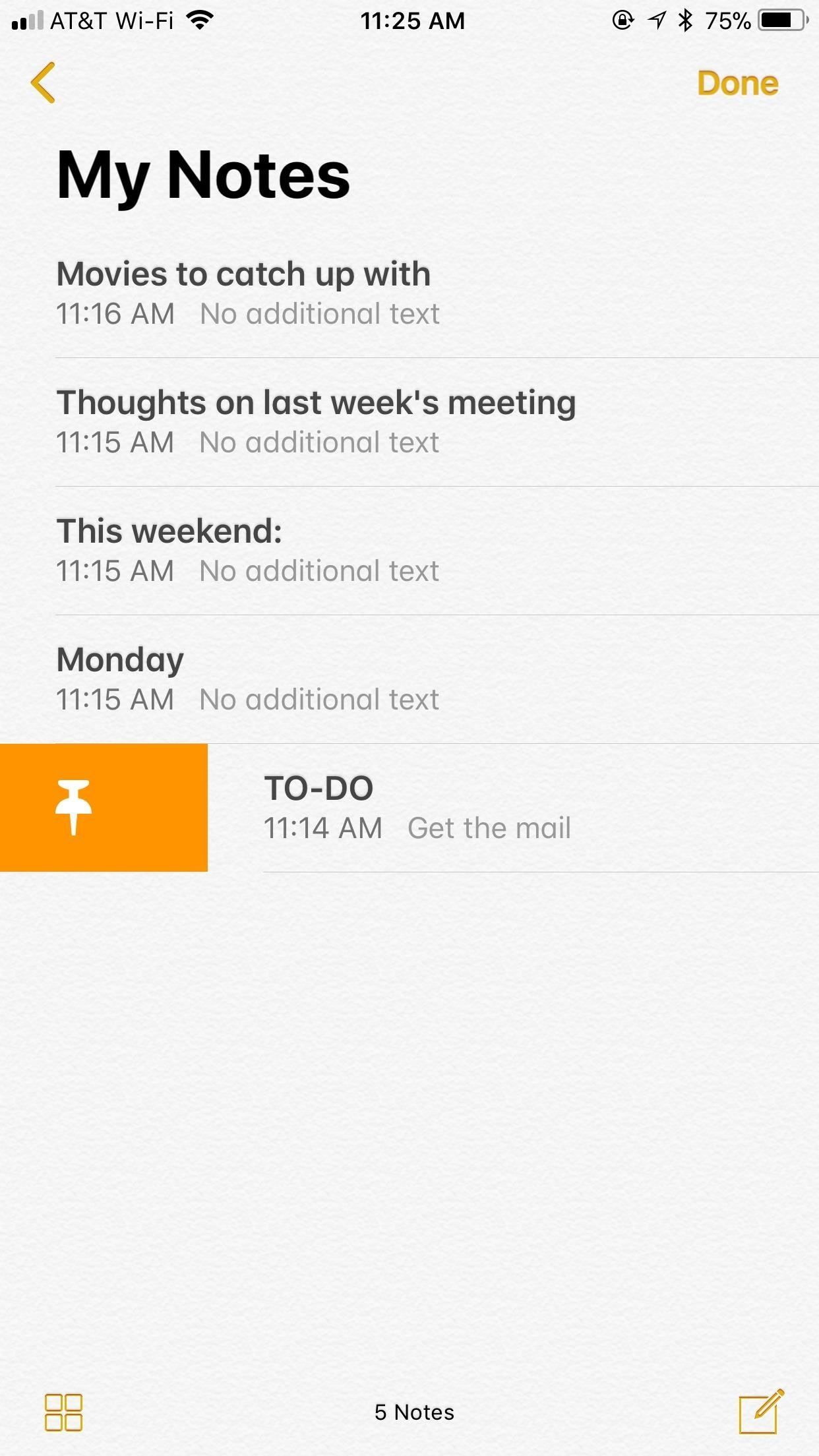819x1456 pixels.
Task: Compose a new note
Action: (x=760, y=1411)
